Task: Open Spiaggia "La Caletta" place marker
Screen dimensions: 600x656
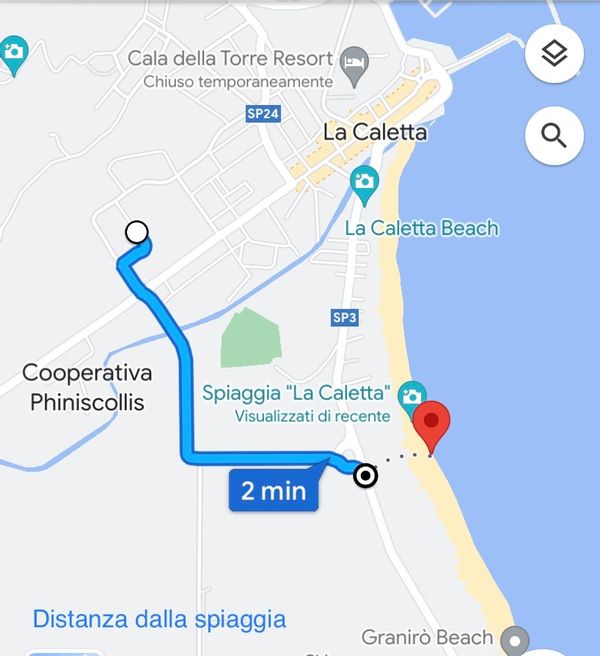Action: click(x=410, y=393)
